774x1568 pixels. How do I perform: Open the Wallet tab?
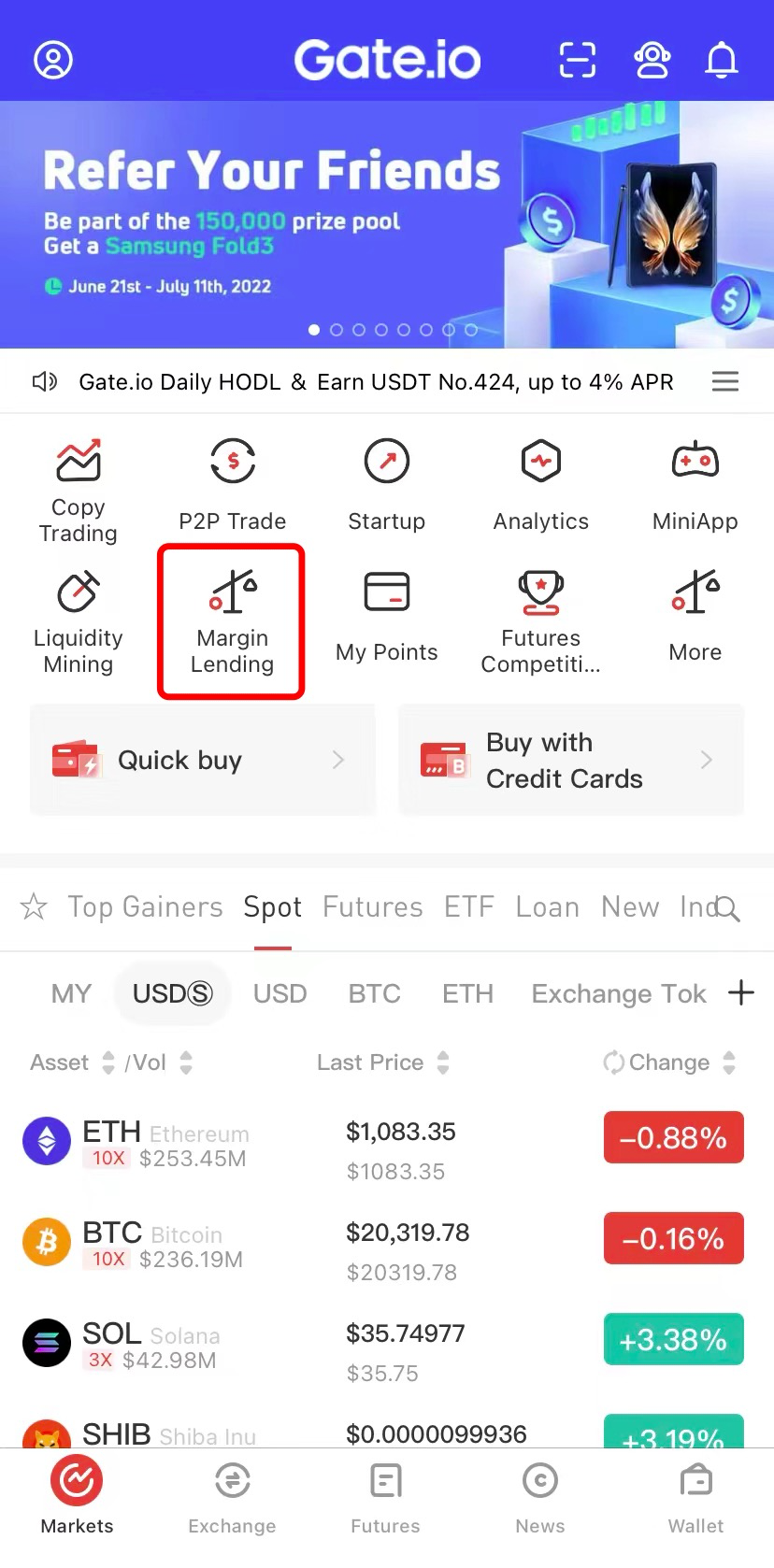tap(695, 1499)
